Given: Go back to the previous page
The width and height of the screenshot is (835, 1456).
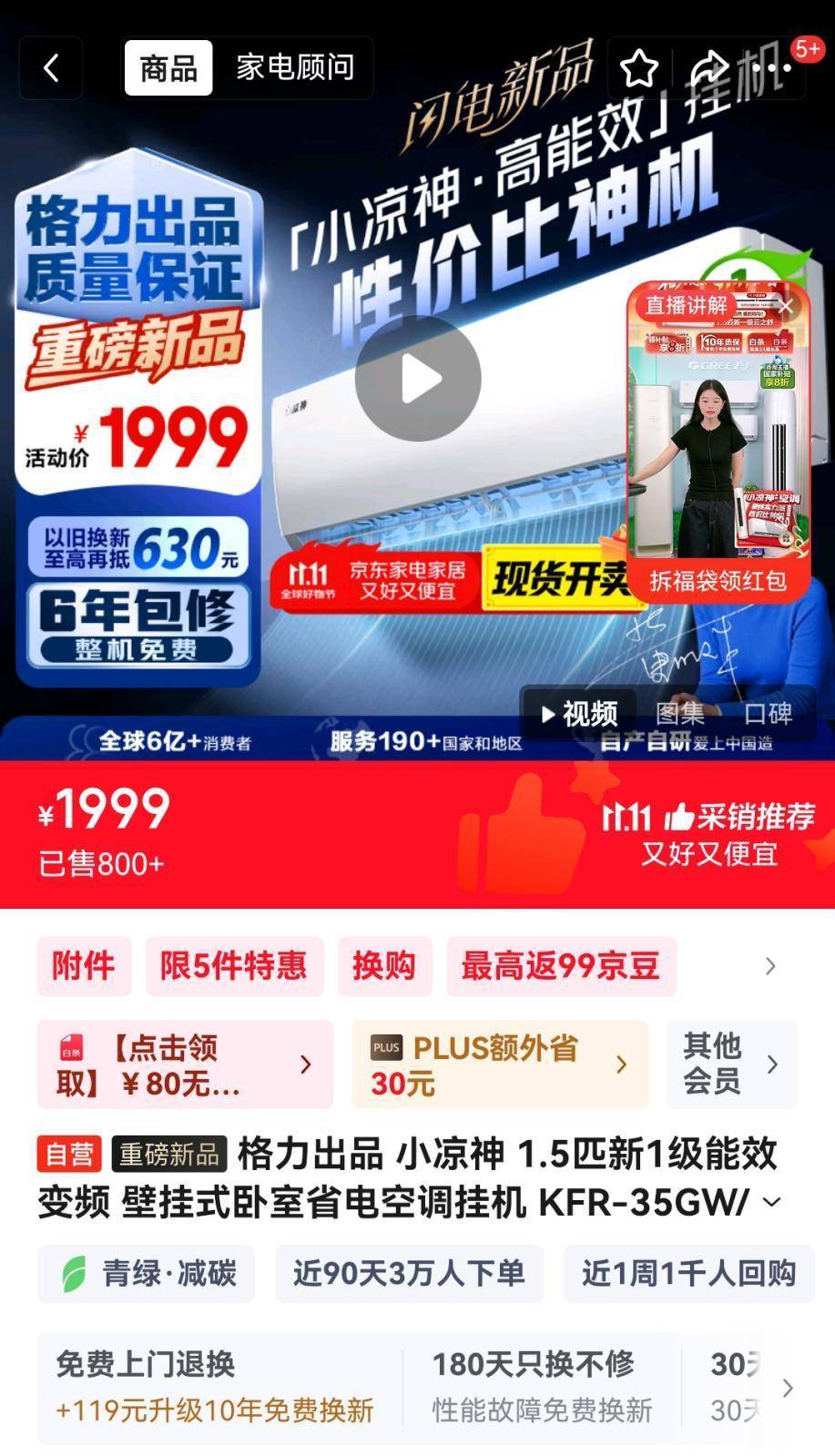Looking at the screenshot, I should 51,68.
